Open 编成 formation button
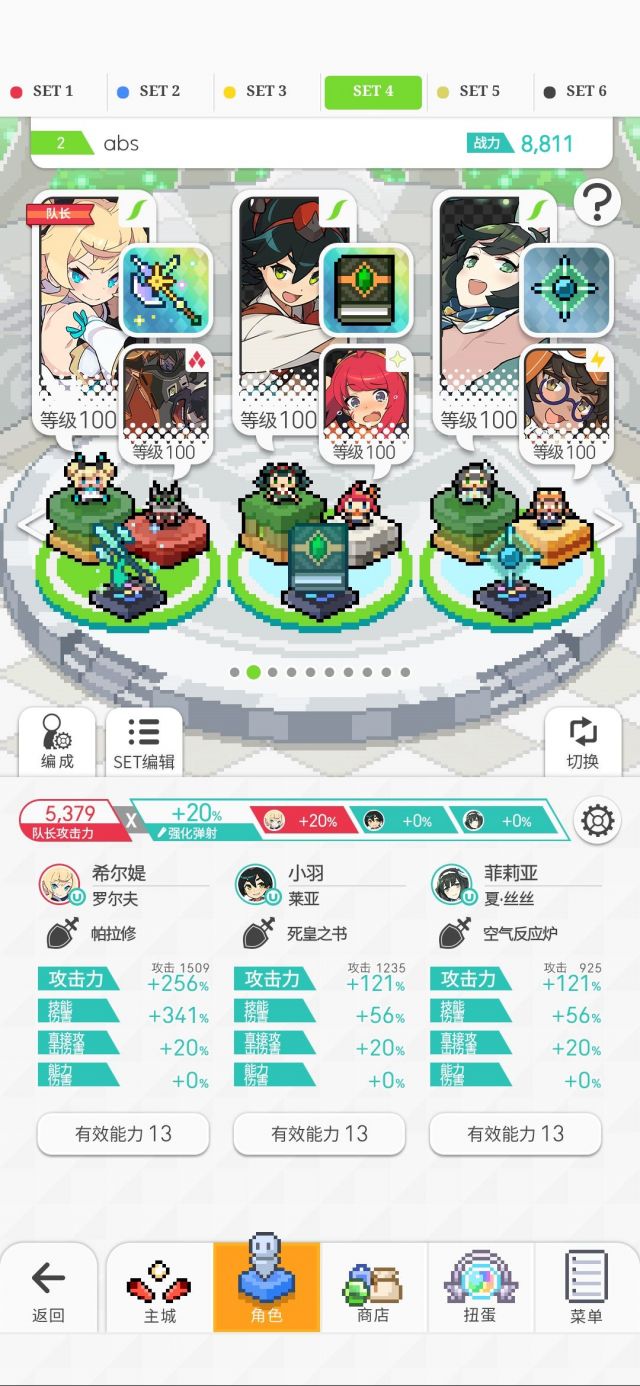The height and width of the screenshot is (1386, 640). (x=57, y=743)
